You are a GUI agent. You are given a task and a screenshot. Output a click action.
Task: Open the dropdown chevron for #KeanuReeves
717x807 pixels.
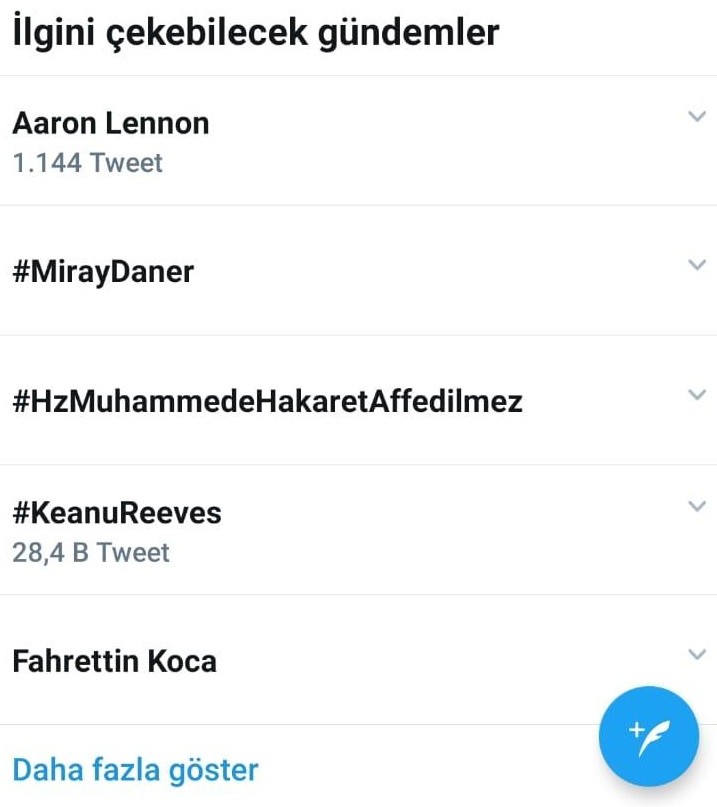pyautogui.click(x=697, y=506)
